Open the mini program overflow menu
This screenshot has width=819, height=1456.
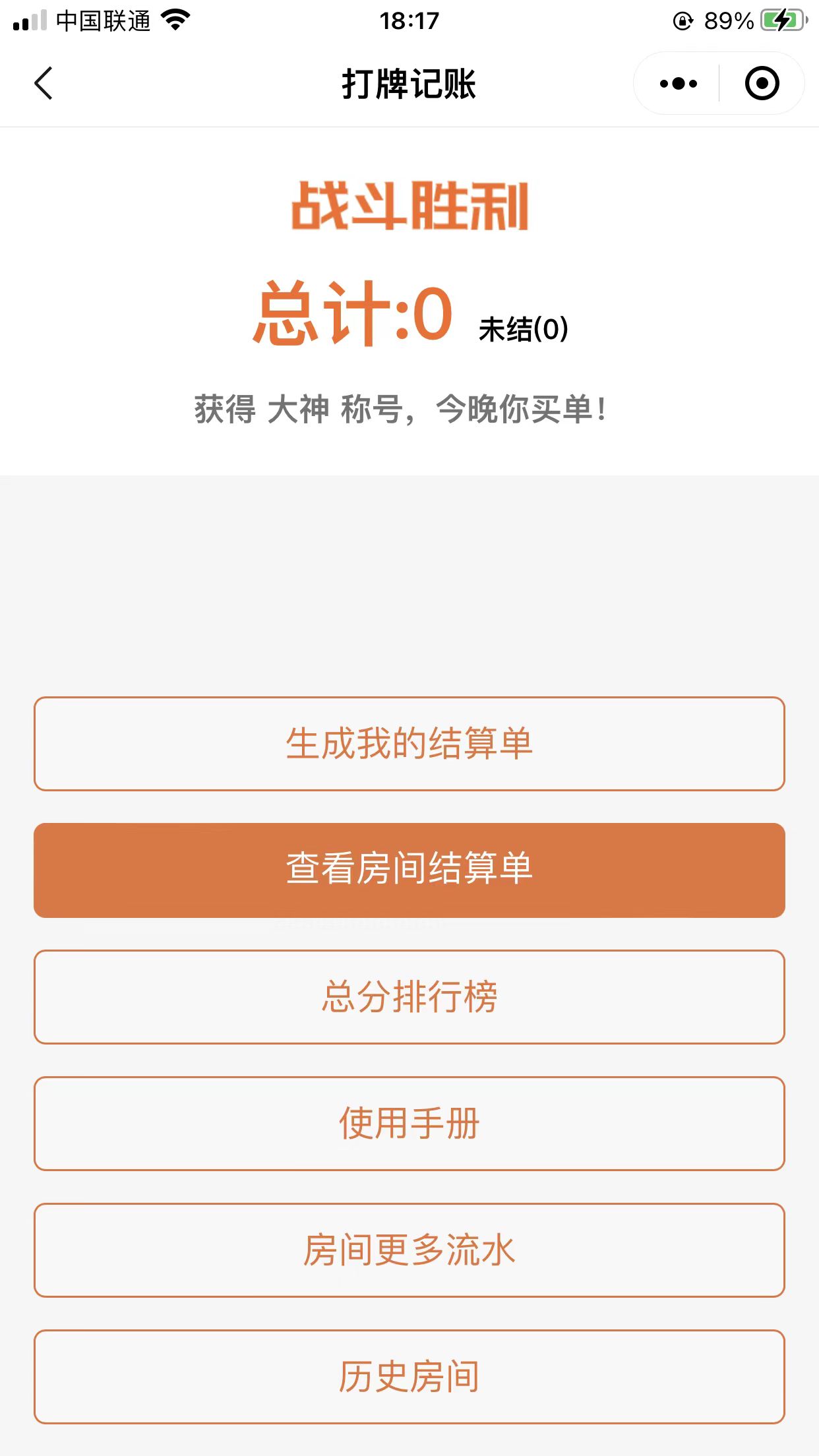(x=678, y=84)
